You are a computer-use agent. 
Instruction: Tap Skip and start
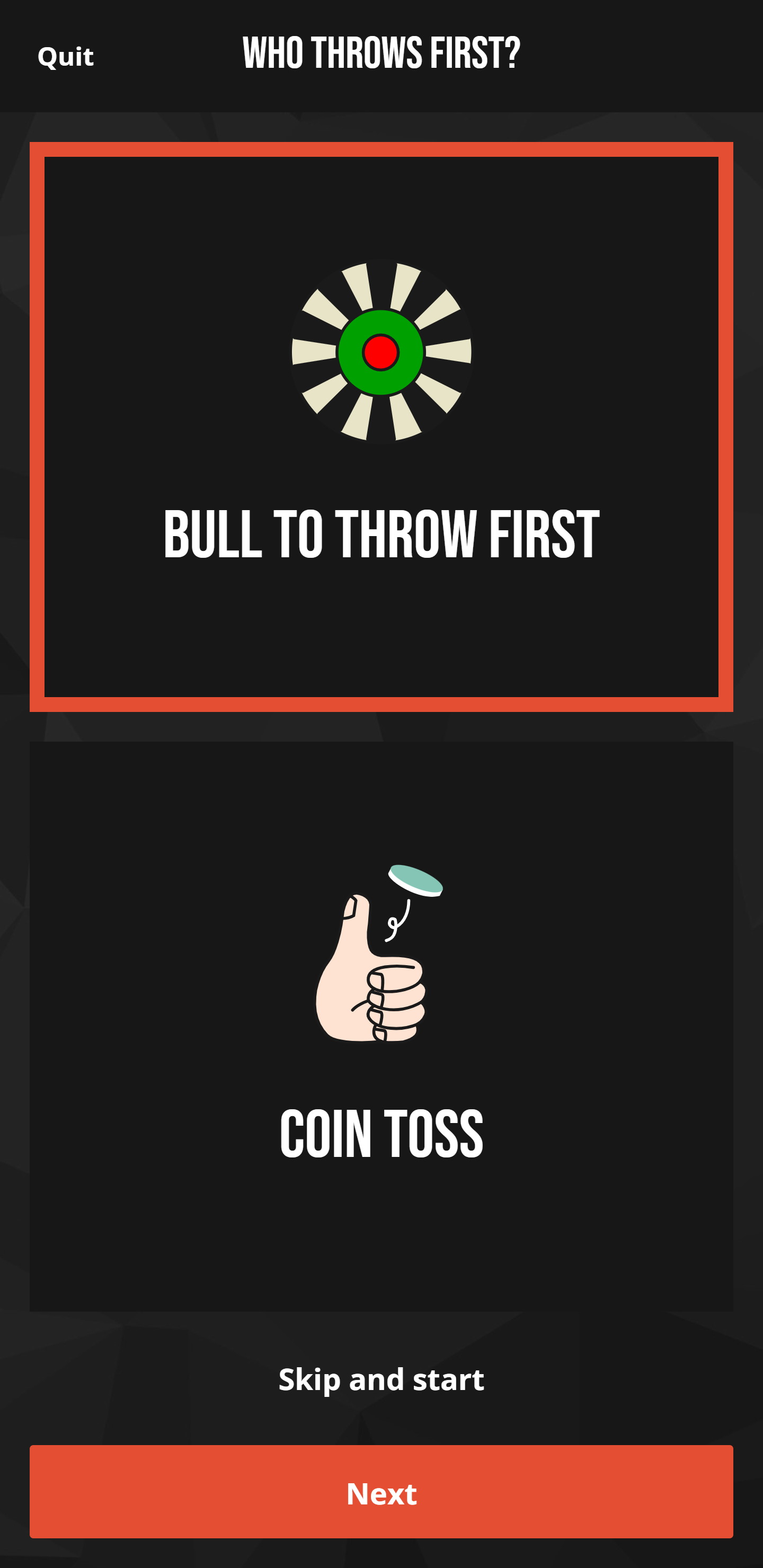coord(381,1379)
